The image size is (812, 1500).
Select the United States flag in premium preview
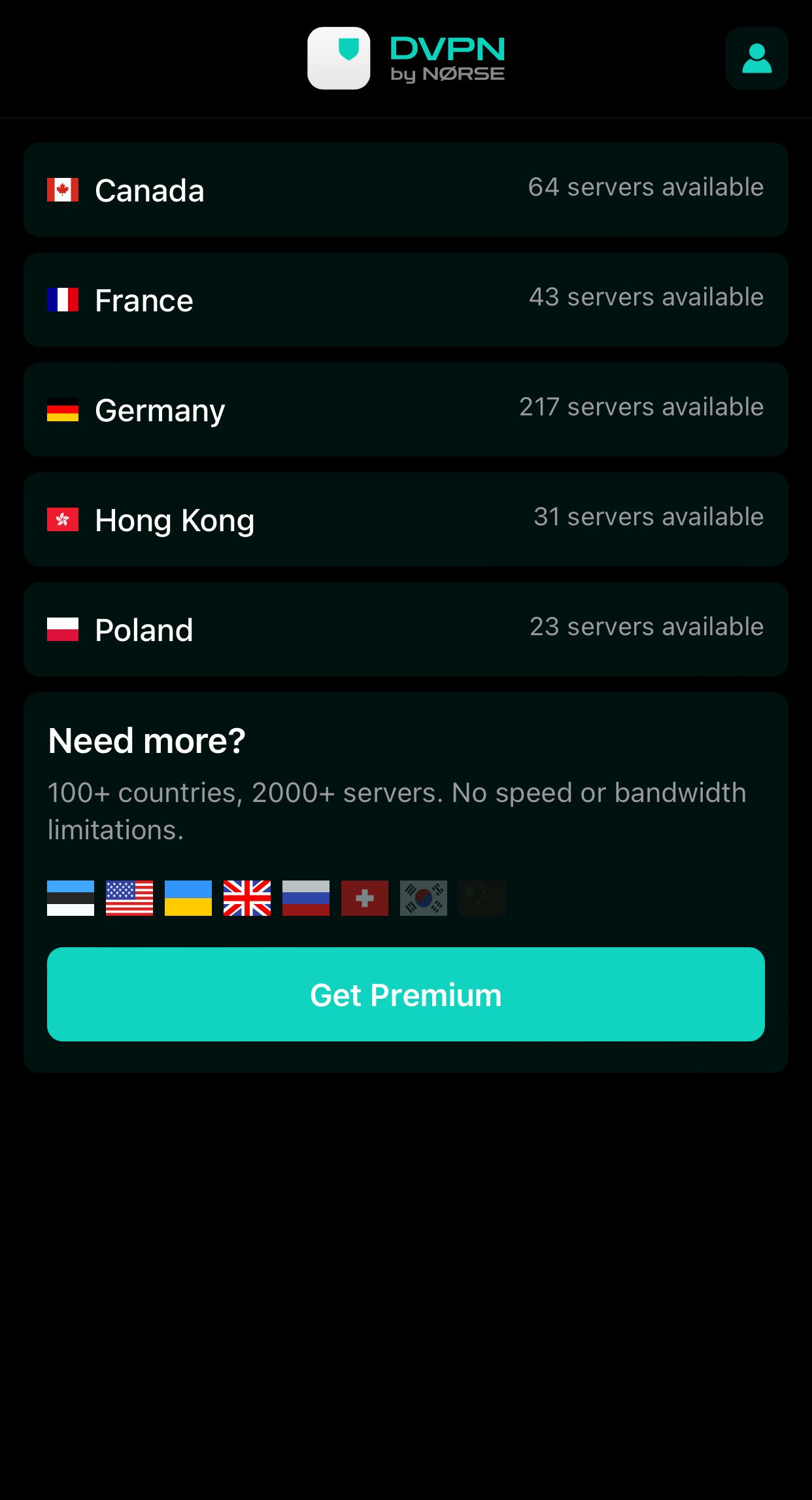click(x=129, y=899)
